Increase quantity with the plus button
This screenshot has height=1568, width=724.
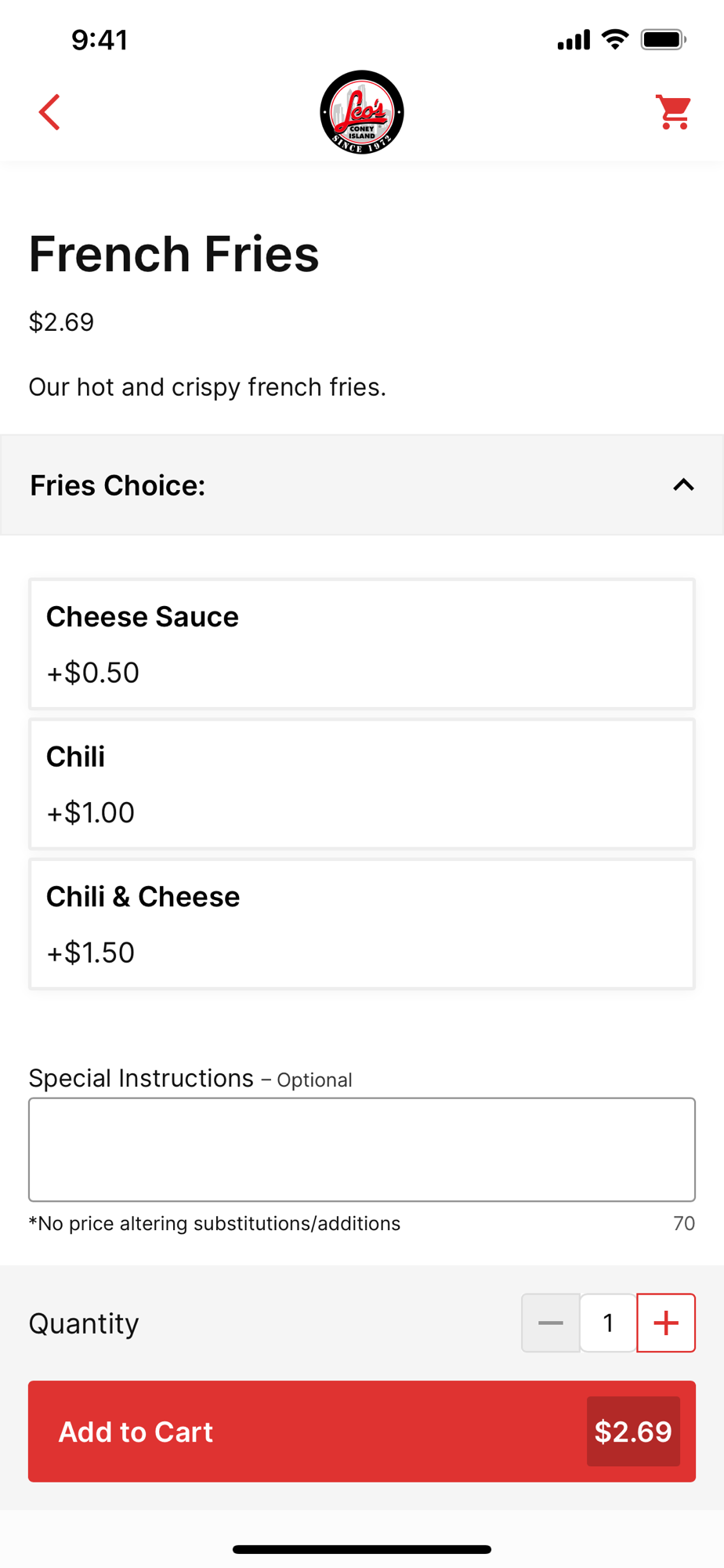[666, 1323]
